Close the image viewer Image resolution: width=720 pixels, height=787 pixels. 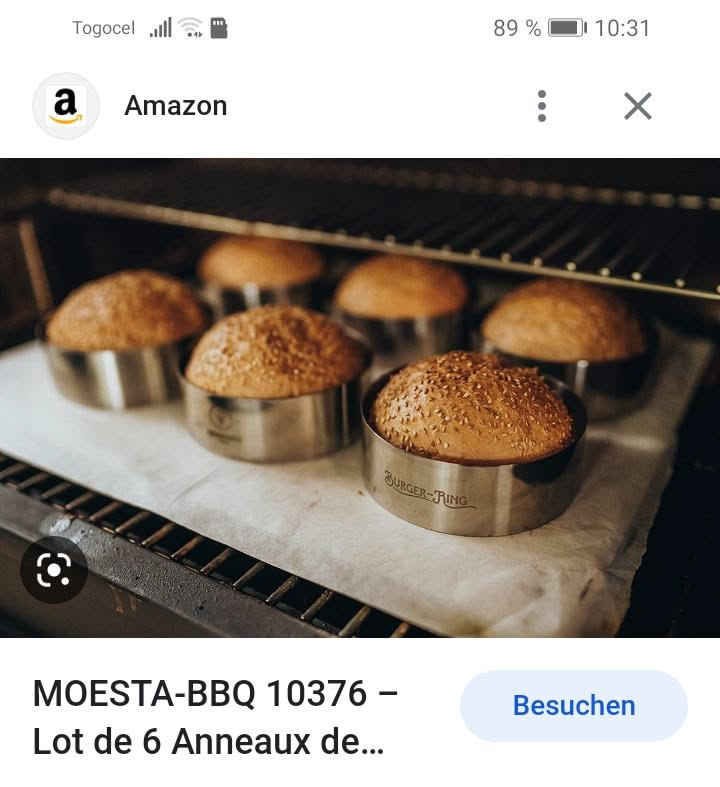click(638, 106)
